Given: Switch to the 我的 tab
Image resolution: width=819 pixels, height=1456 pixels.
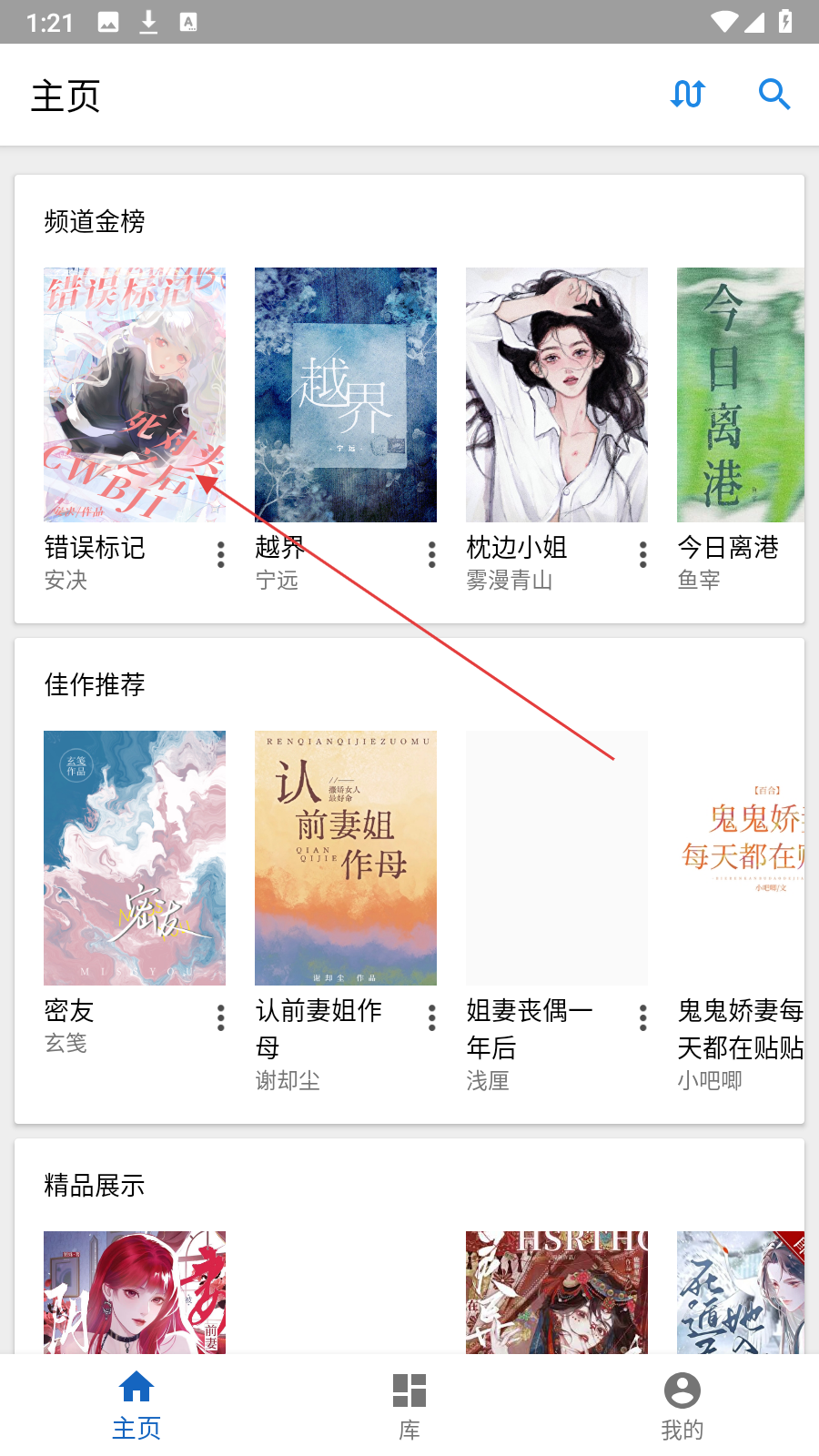Looking at the screenshot, I should pyautogui.click(x=682, y=1405).
